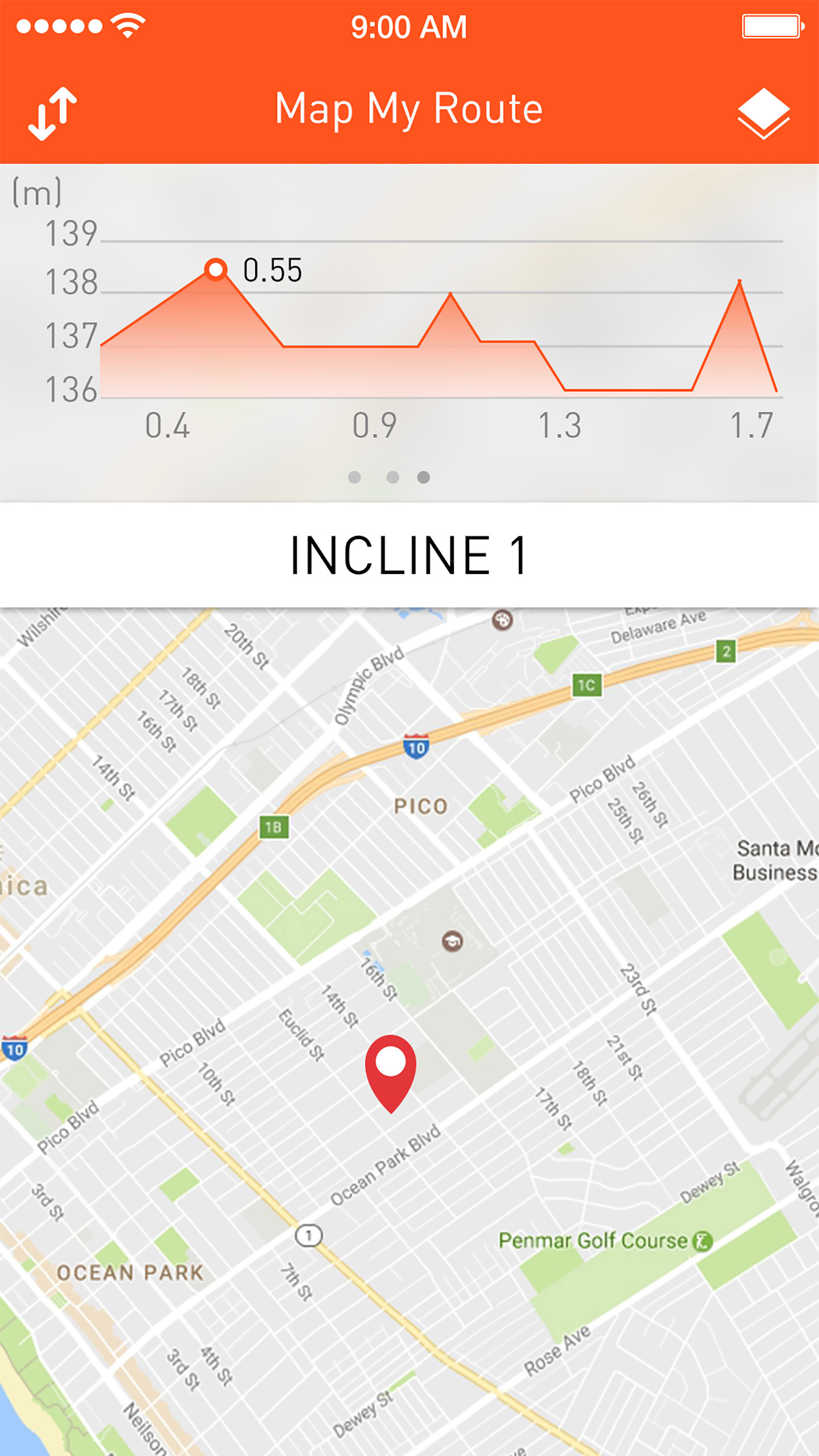Screen dimensions: 819x1456
Task: Select the 0.55 elevation point marker
Action: click(x=216, y=269)
